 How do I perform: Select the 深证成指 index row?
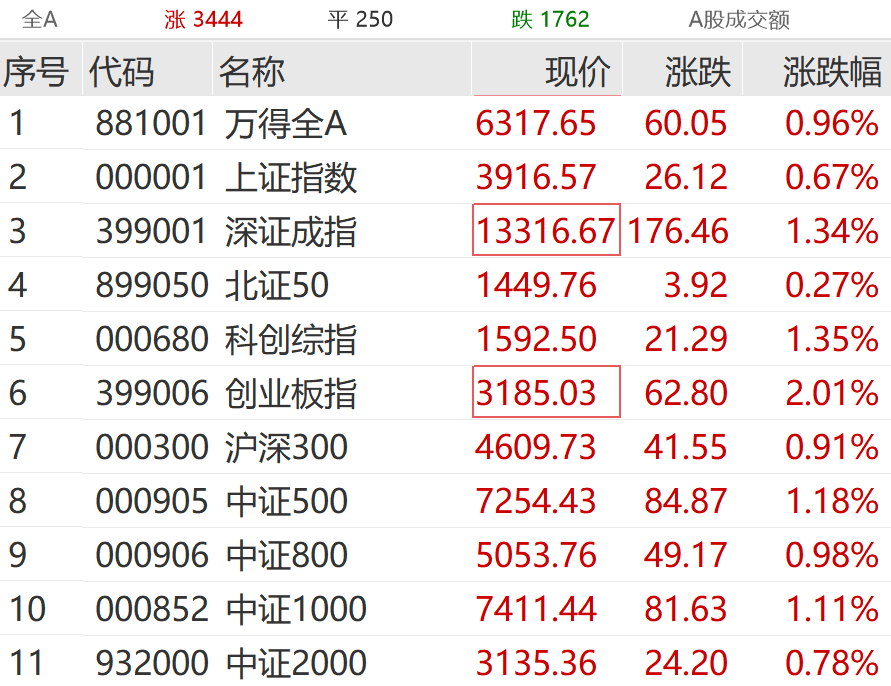[x=291, y=232]
